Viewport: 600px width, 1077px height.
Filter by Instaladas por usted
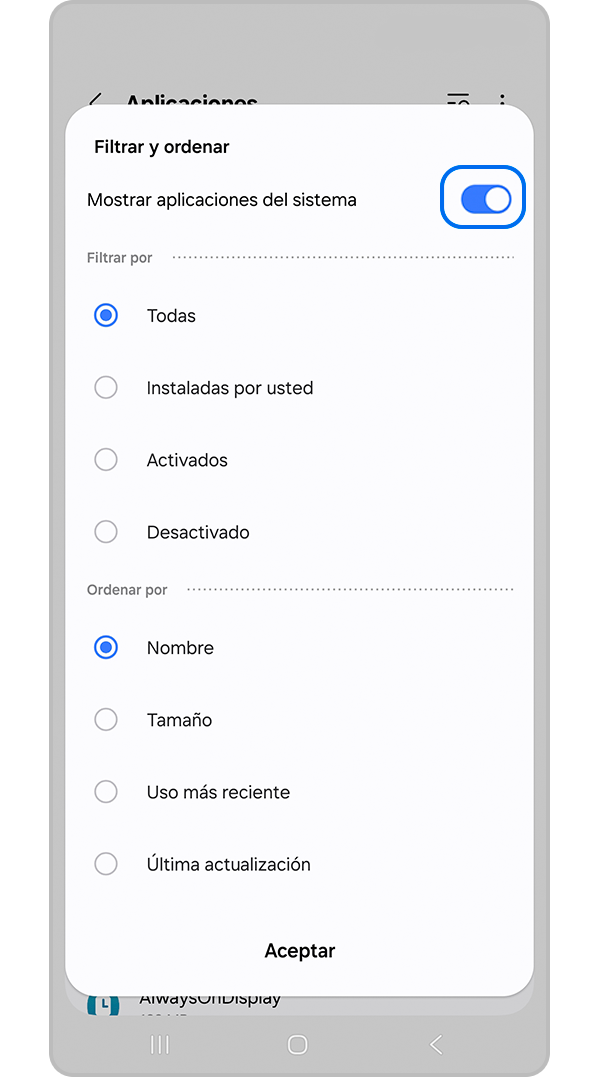106,388
